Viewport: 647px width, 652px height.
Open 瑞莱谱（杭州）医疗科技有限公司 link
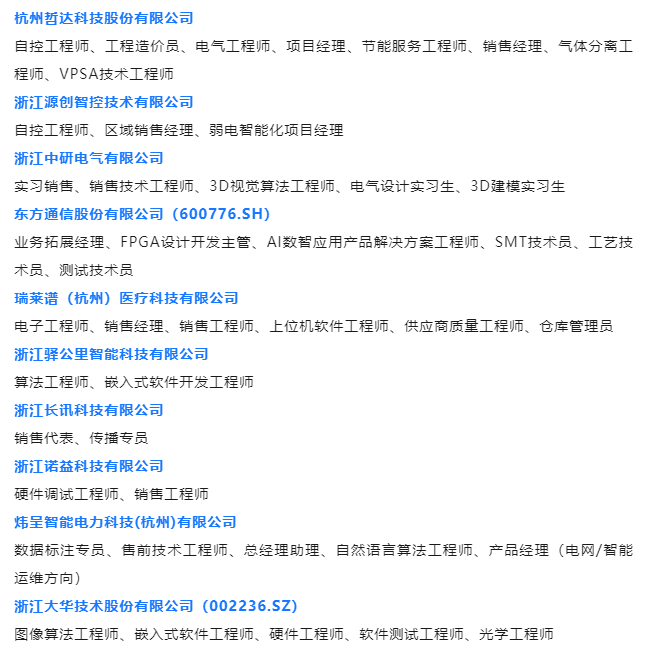coord(126,298)
